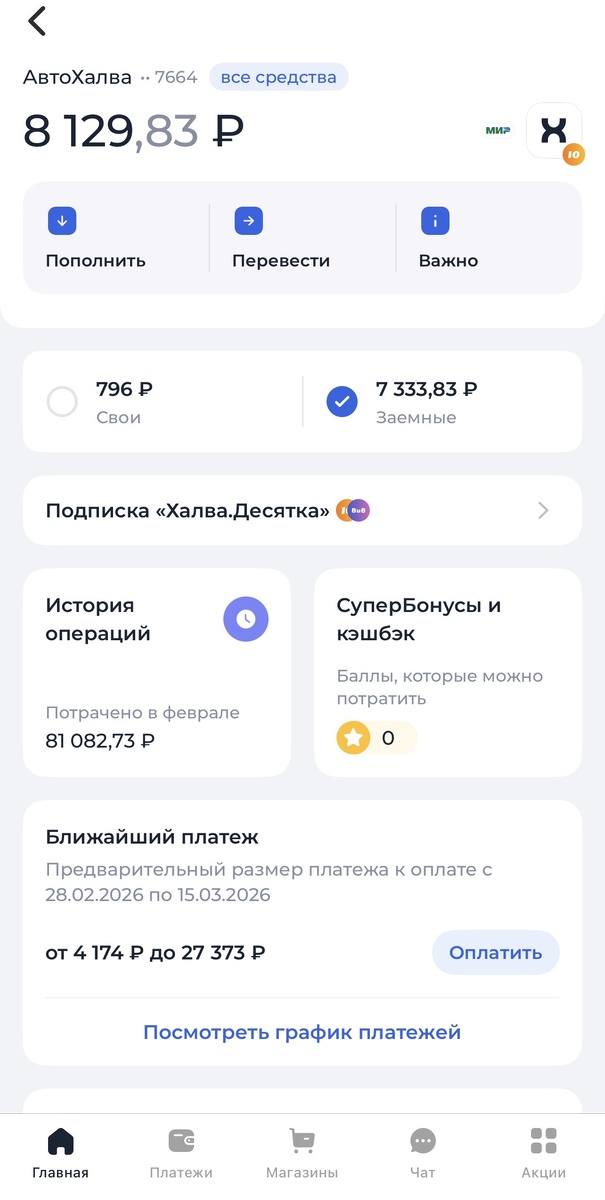Screen dimensions: 605x1200
Task: Switch to the Главная tab
Action: (60, 1153)
